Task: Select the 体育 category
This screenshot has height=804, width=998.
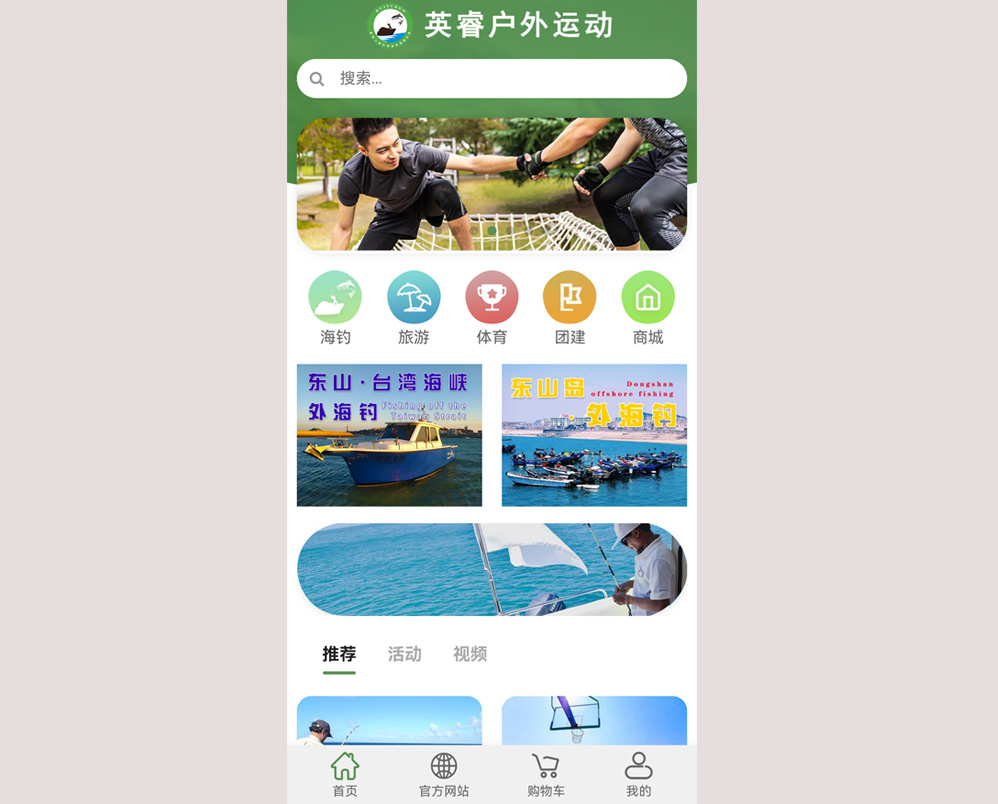Action: 491,307
